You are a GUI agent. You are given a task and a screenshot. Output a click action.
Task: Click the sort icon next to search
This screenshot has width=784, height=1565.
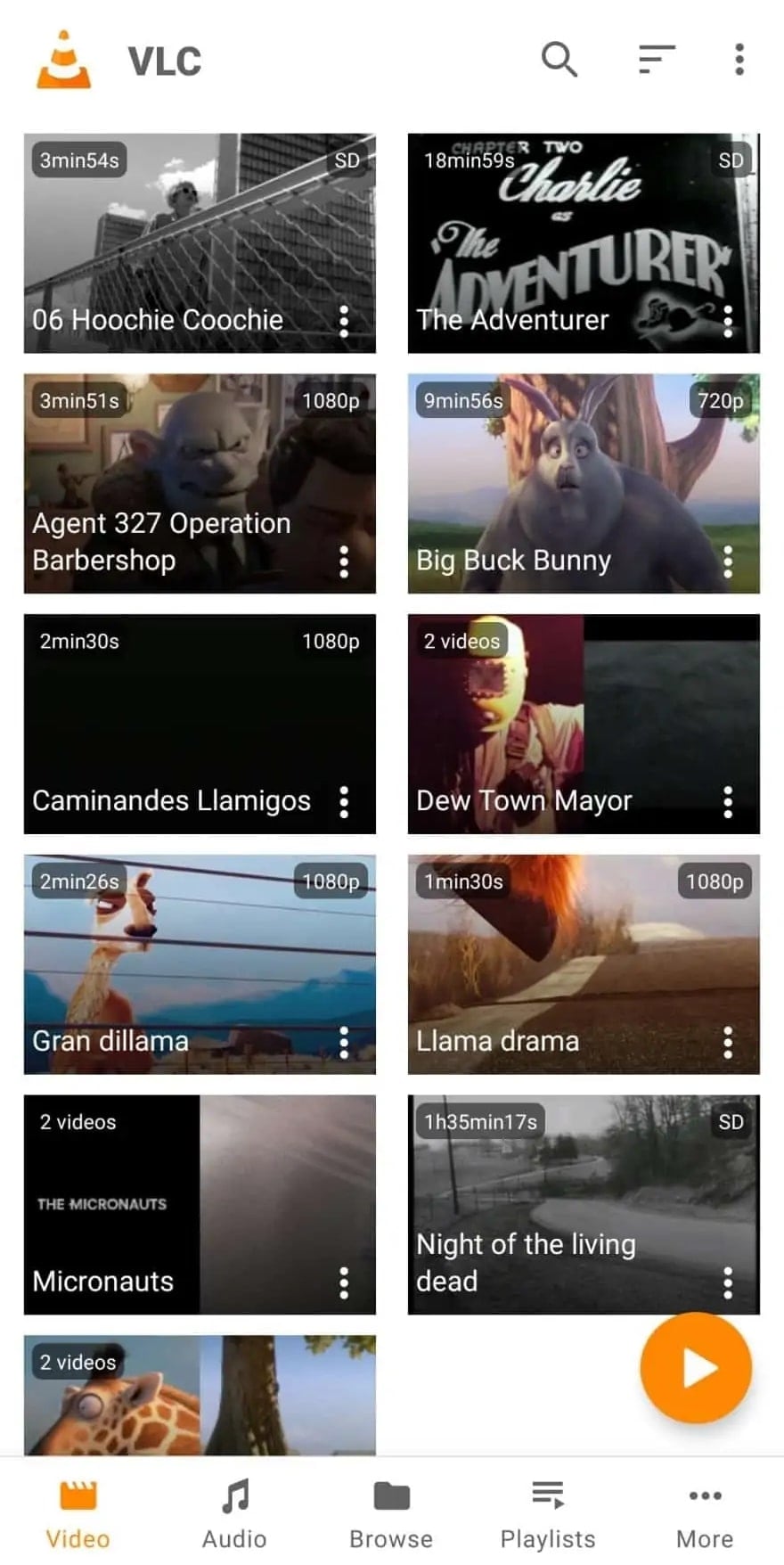pos(655,60)
